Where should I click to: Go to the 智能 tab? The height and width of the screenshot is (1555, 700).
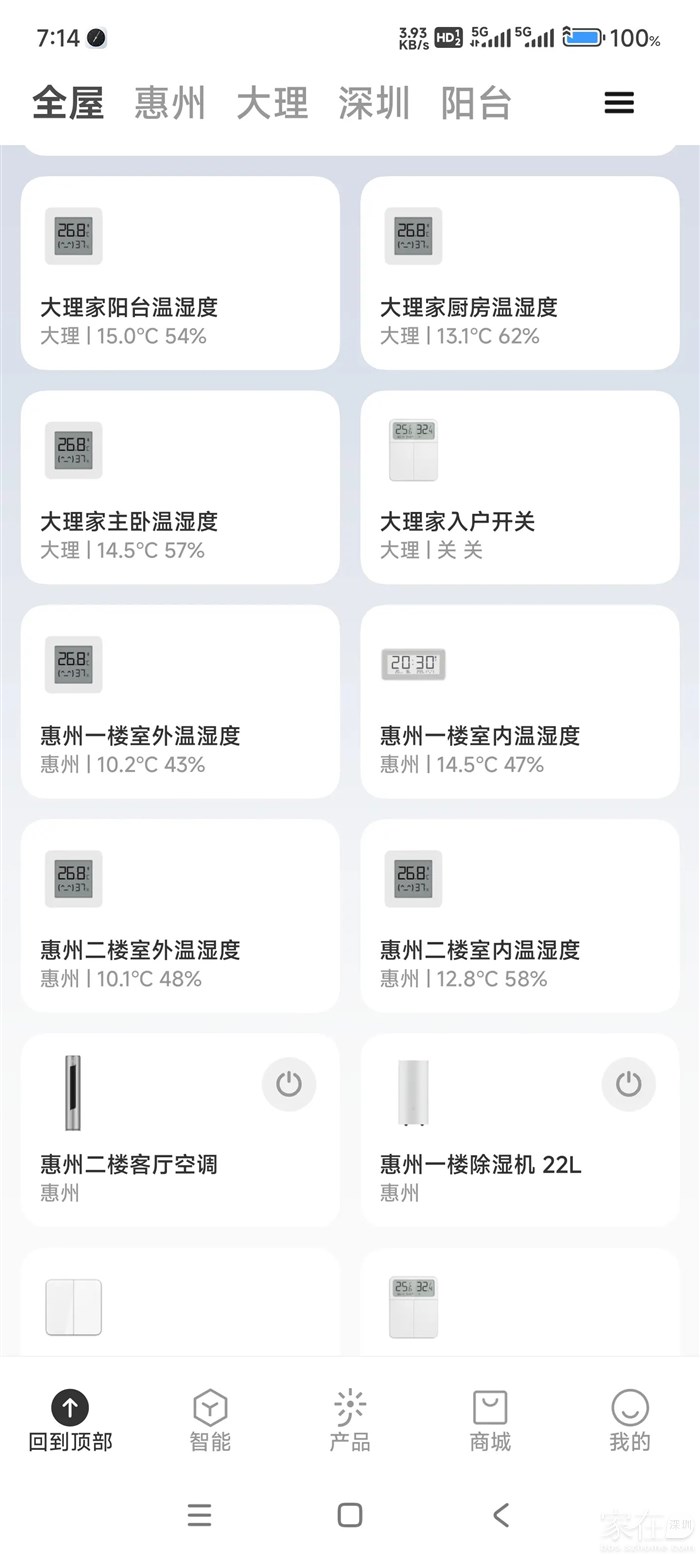(210, 1420)
